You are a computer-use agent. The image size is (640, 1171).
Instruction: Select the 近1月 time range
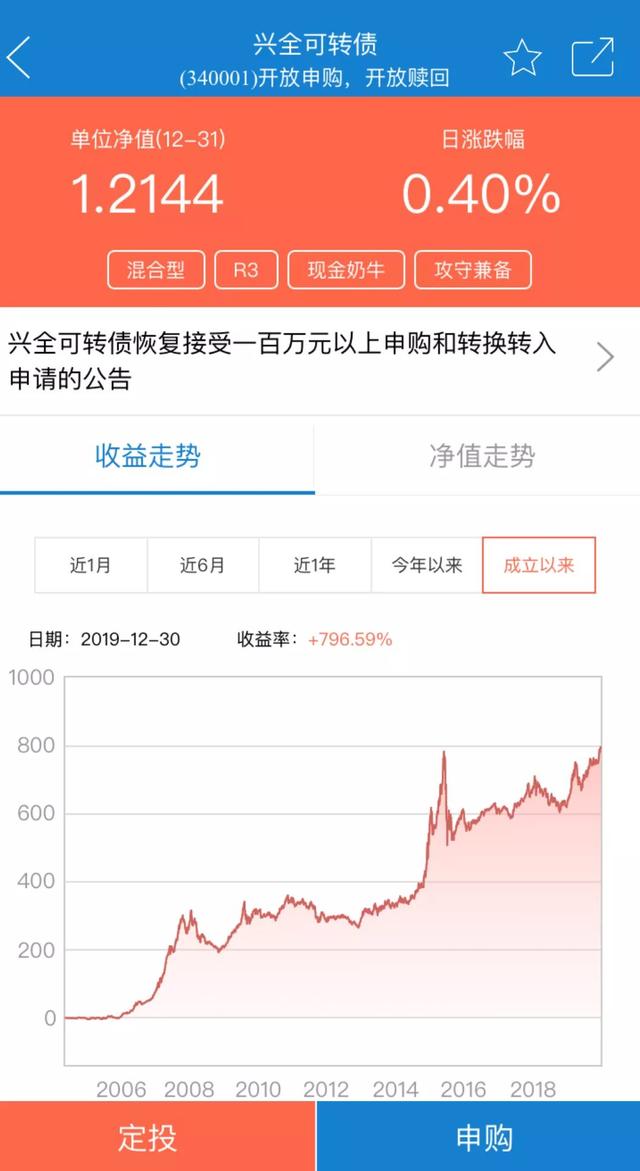[91, 565]
